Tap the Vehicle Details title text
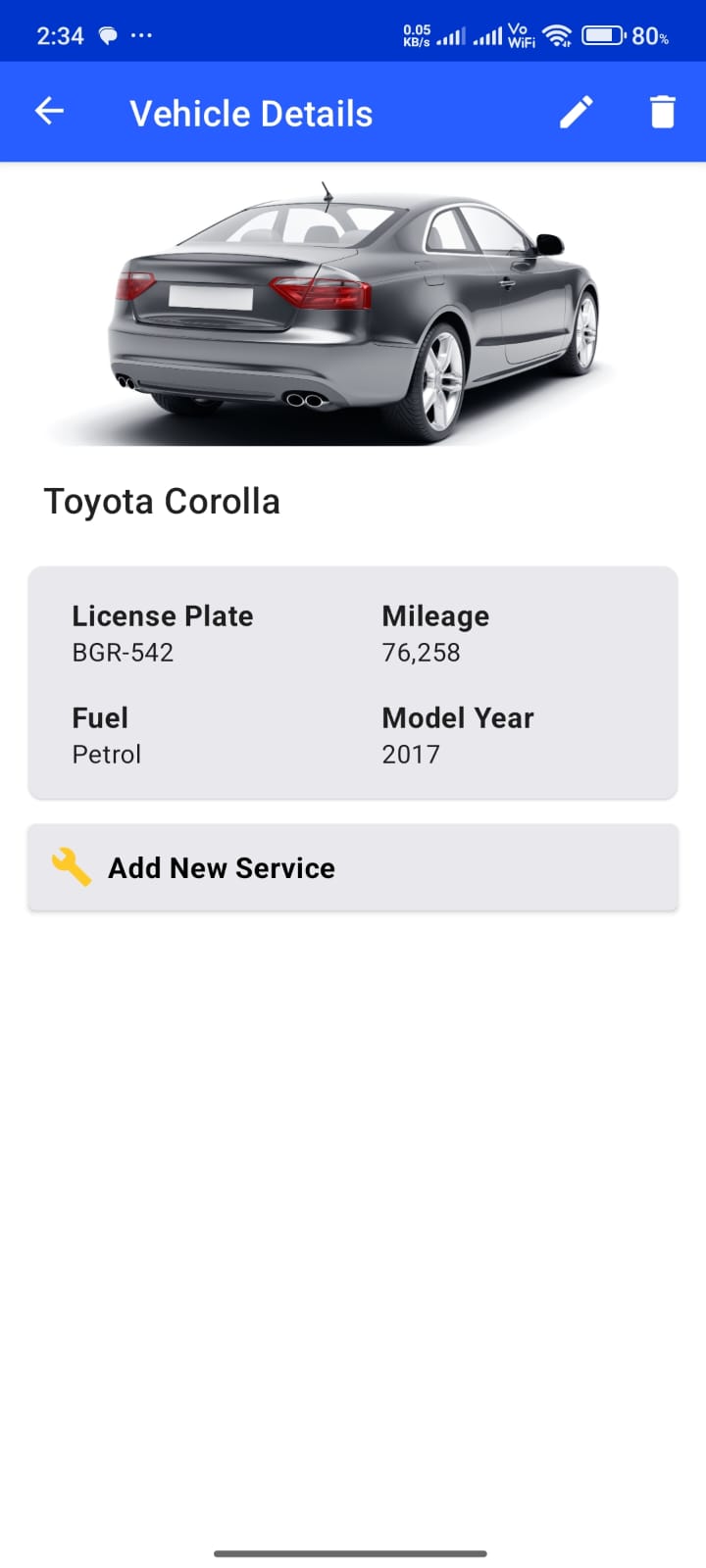 (252, 112)
